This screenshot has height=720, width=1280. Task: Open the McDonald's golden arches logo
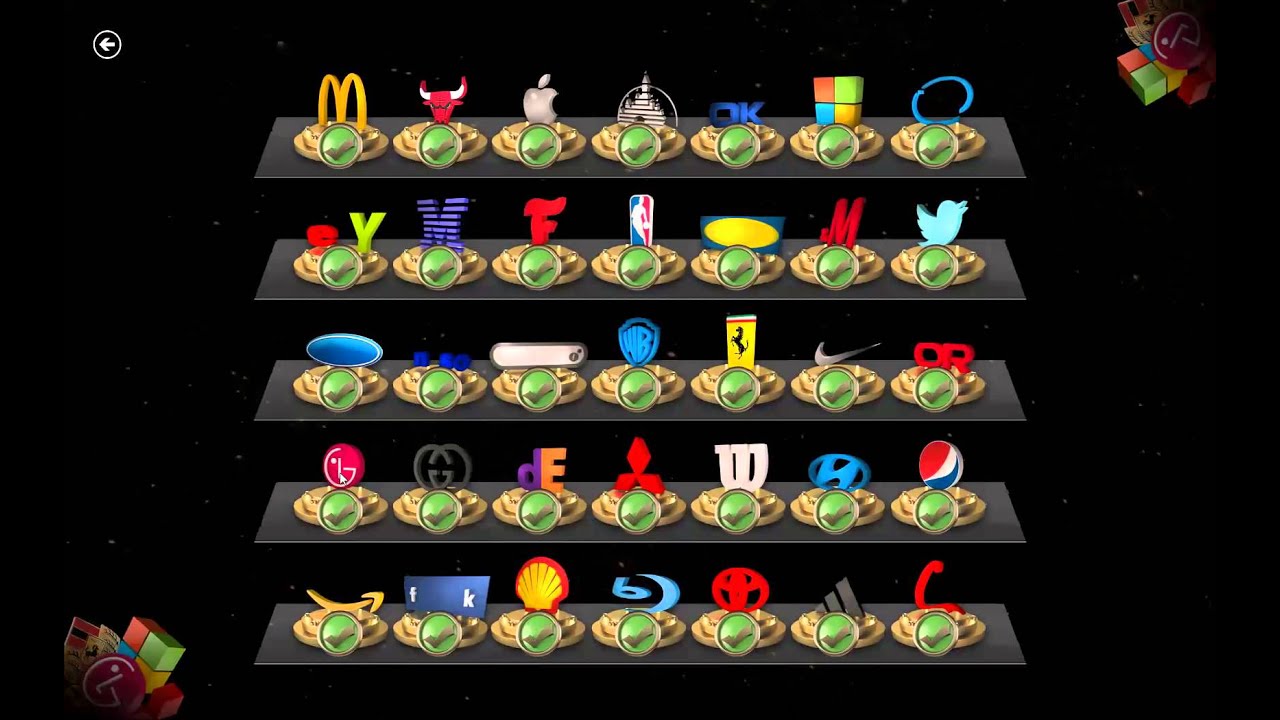342,103
